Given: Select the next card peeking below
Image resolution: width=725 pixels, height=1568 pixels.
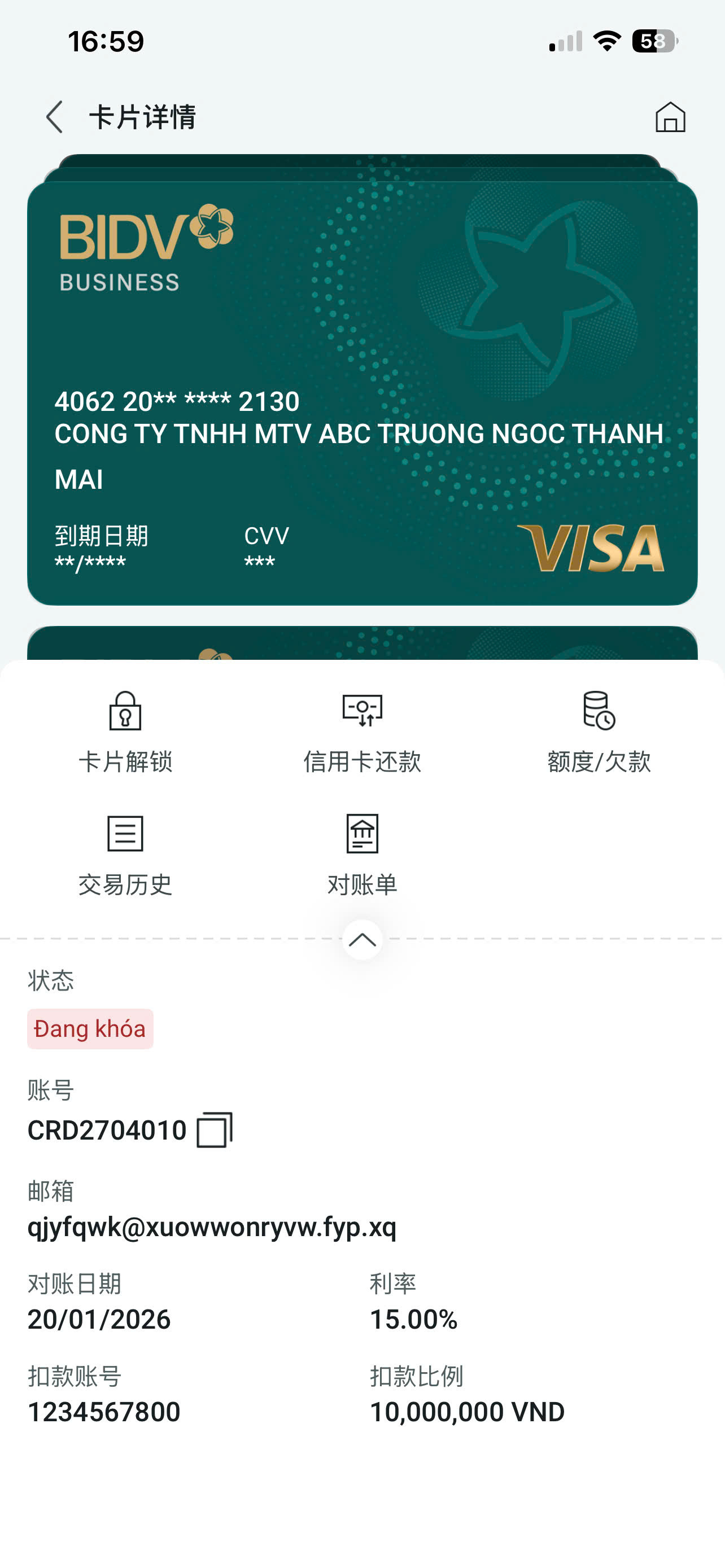Looking at the screenshot, I should [x=362, y=644].
